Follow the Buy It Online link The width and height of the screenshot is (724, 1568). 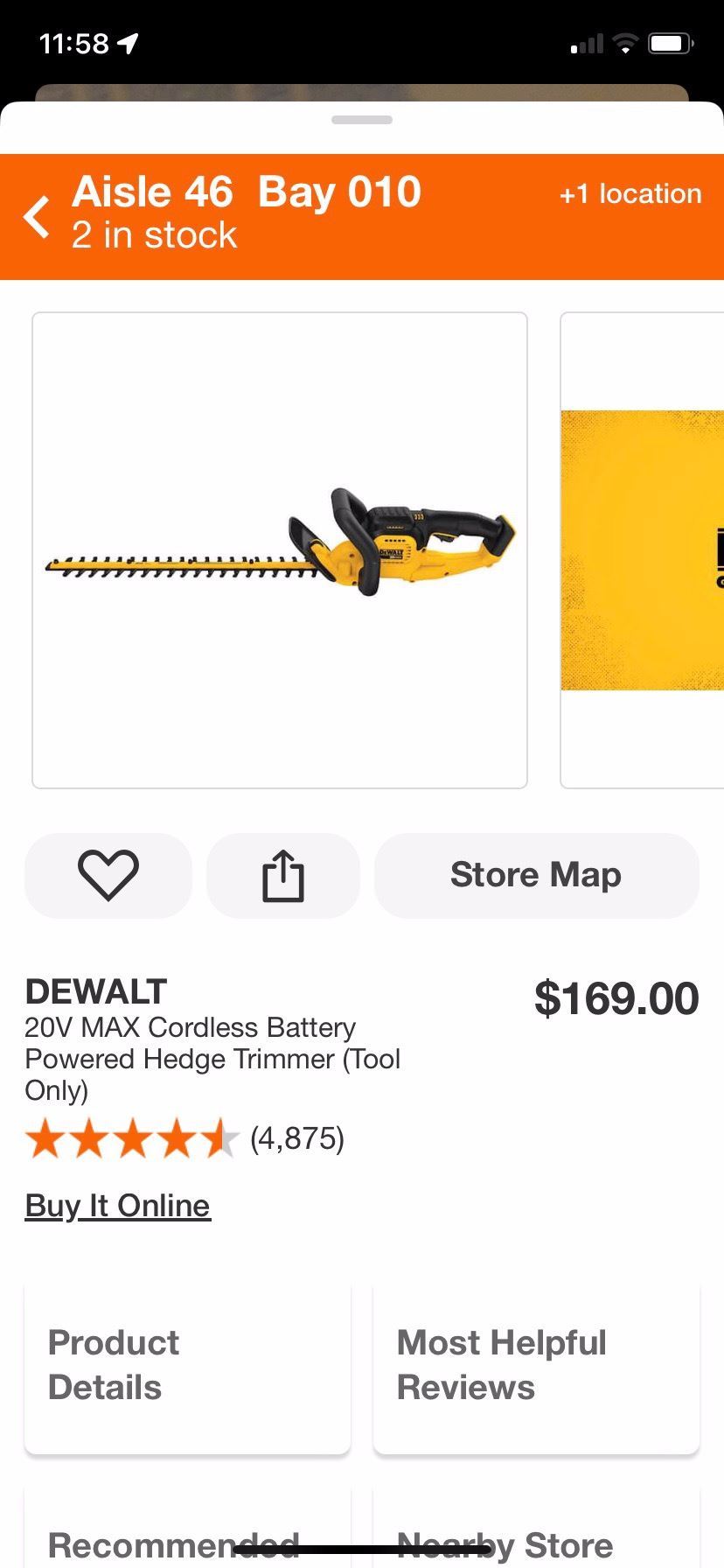pos(118,1206)
